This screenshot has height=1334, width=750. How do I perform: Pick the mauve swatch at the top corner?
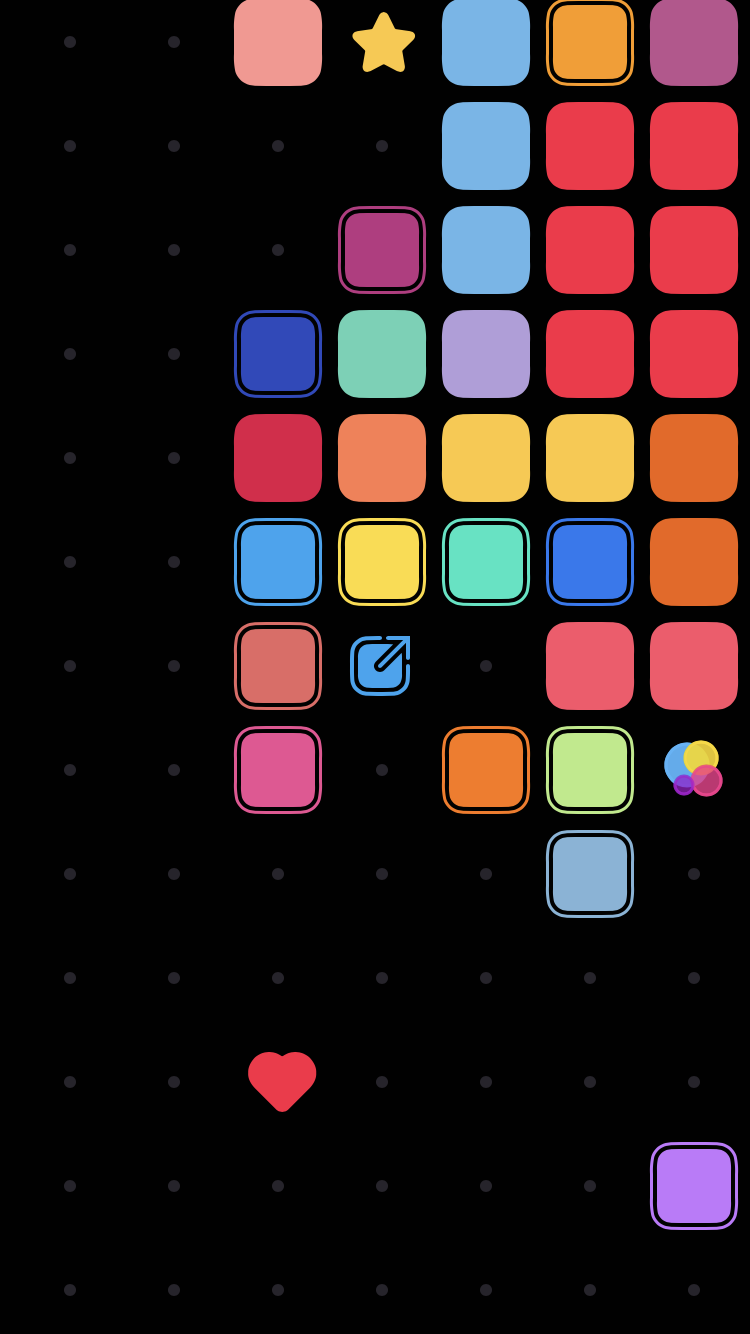694,42
